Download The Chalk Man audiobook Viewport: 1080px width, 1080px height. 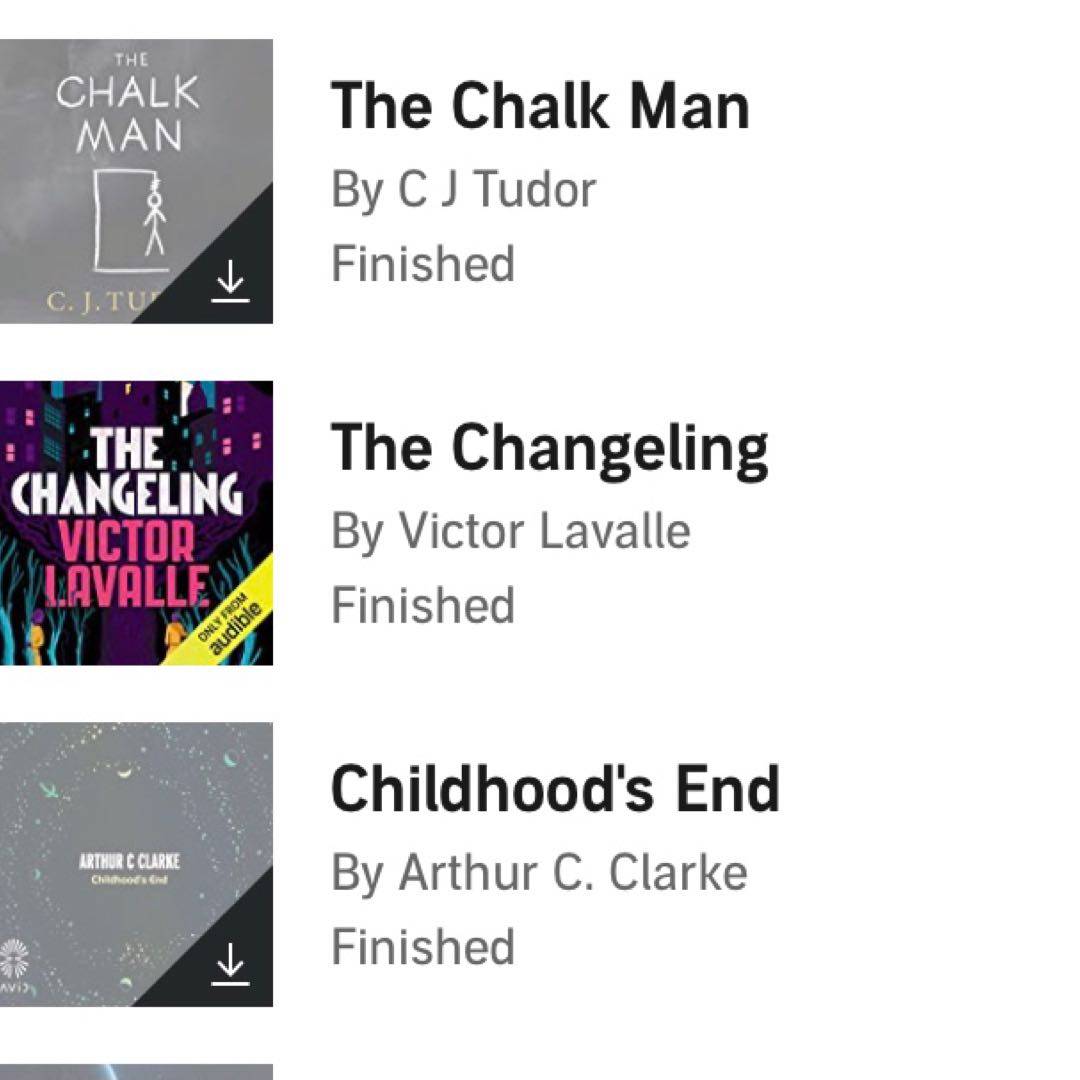(231, 282)
